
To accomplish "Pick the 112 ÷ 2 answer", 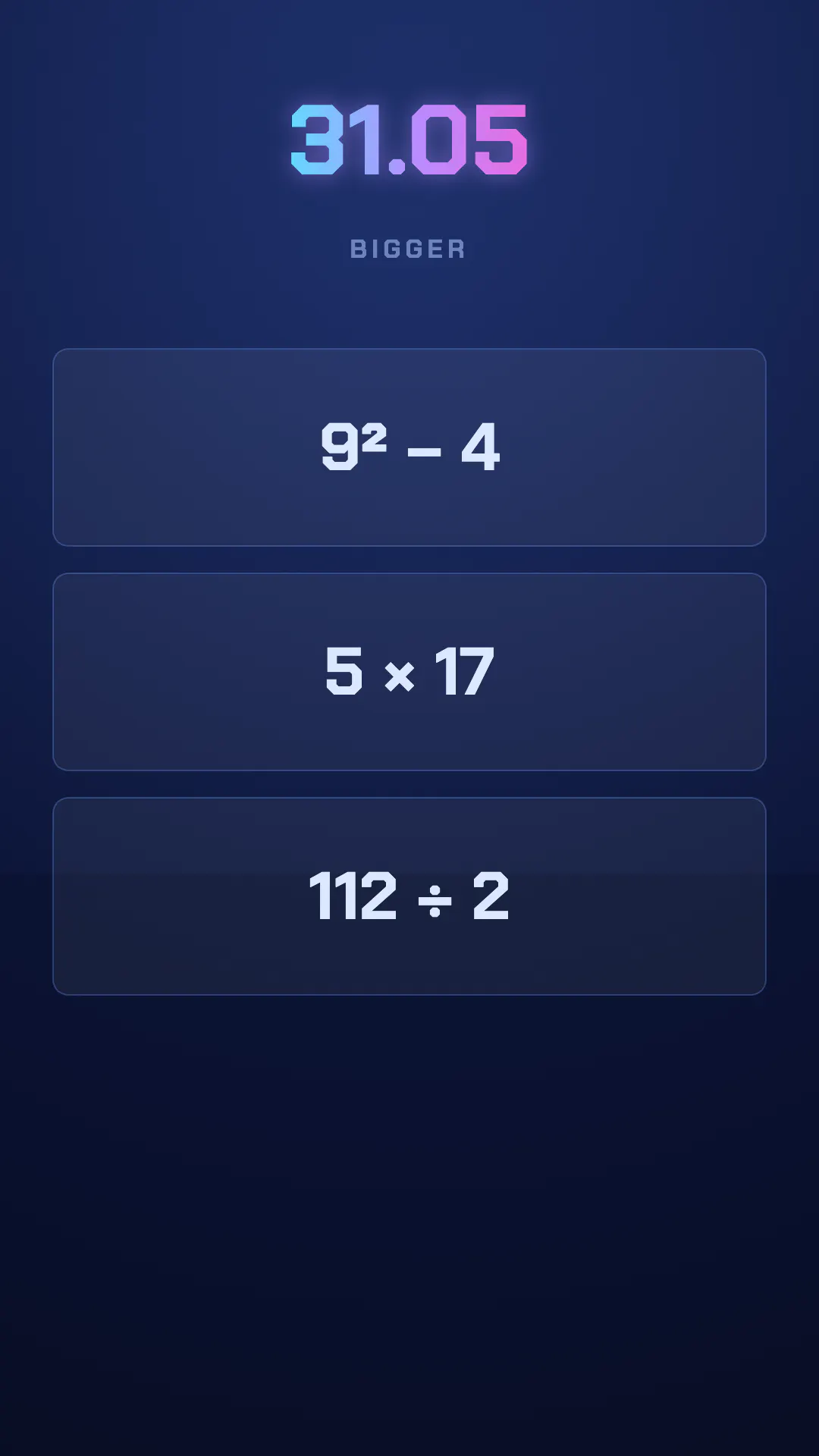I will tap(409, 896).
